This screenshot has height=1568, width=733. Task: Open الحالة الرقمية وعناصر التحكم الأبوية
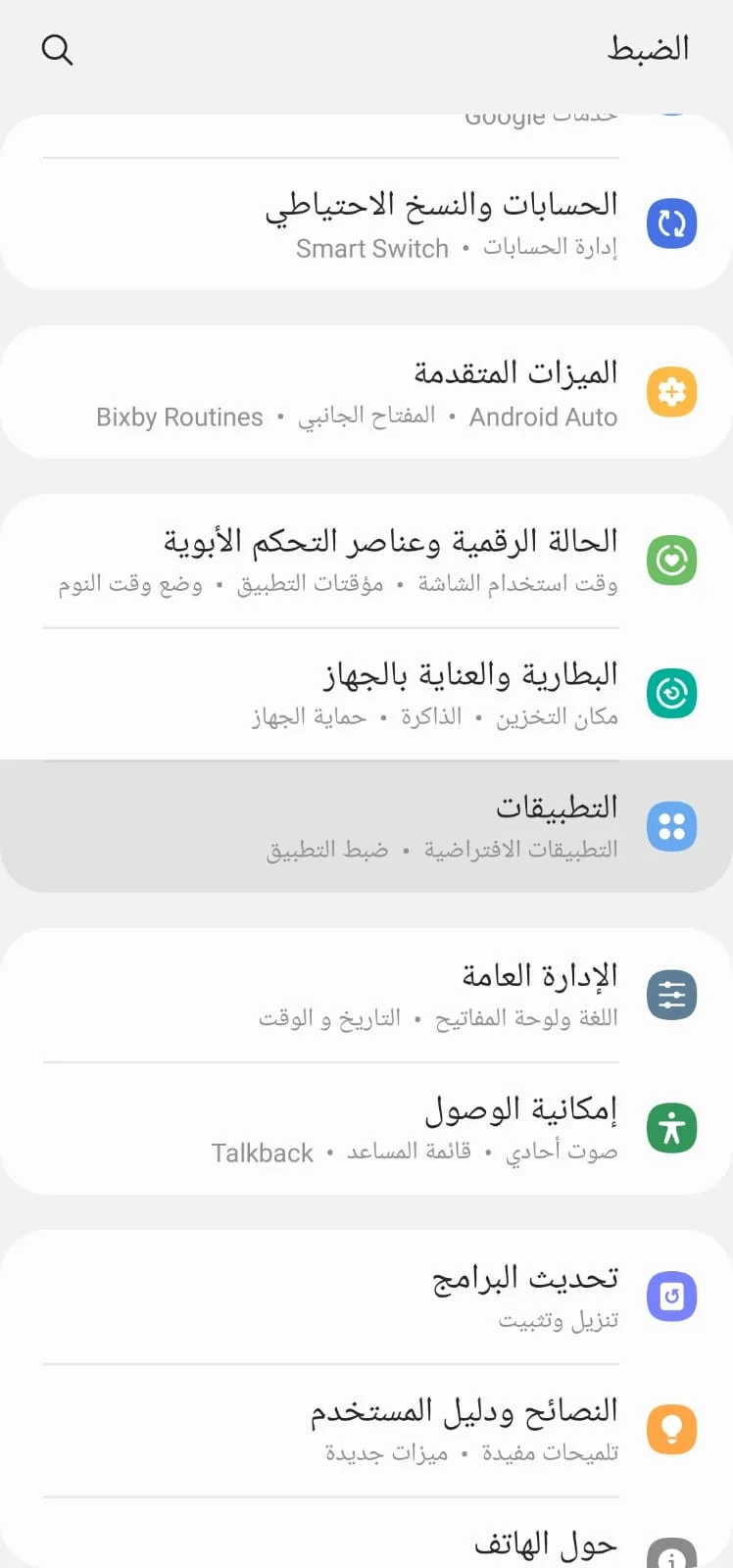pos(366,561)
